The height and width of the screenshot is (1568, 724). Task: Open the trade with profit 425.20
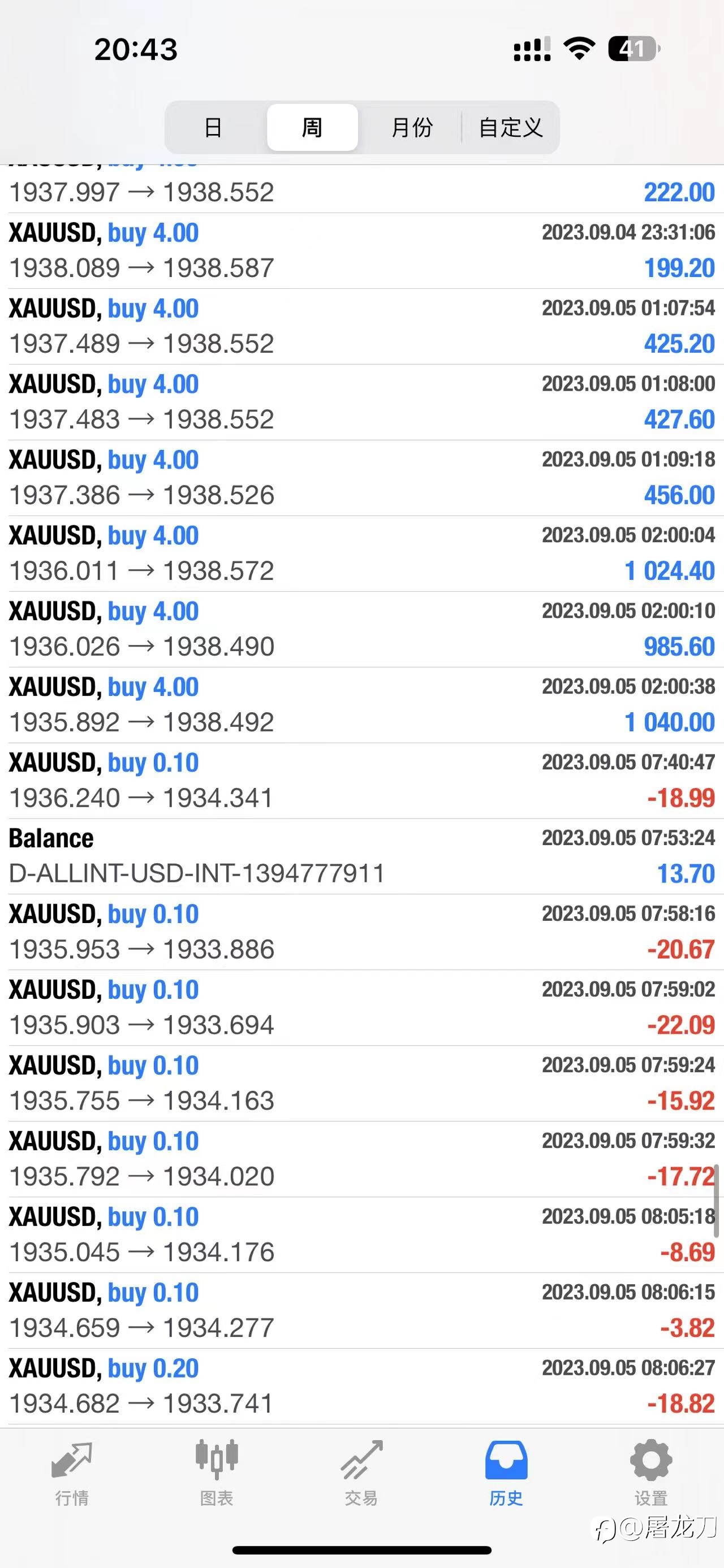click(x=361, y=327)
